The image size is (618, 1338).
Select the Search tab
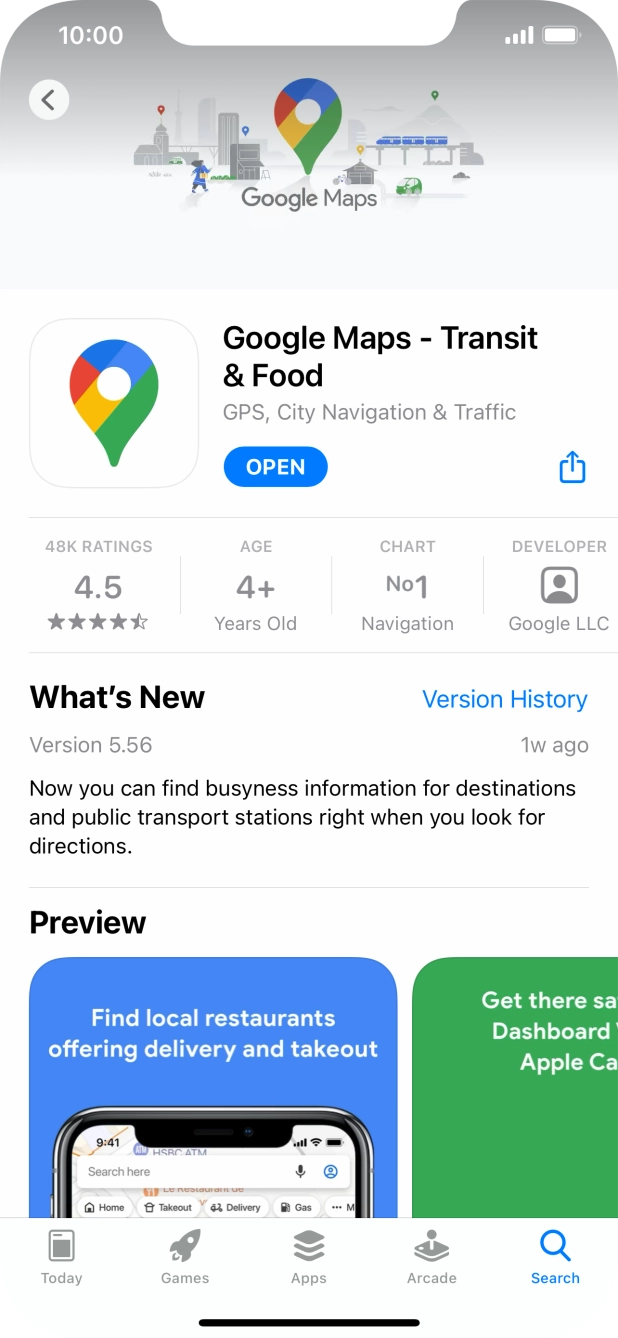tap(555, 1257)
